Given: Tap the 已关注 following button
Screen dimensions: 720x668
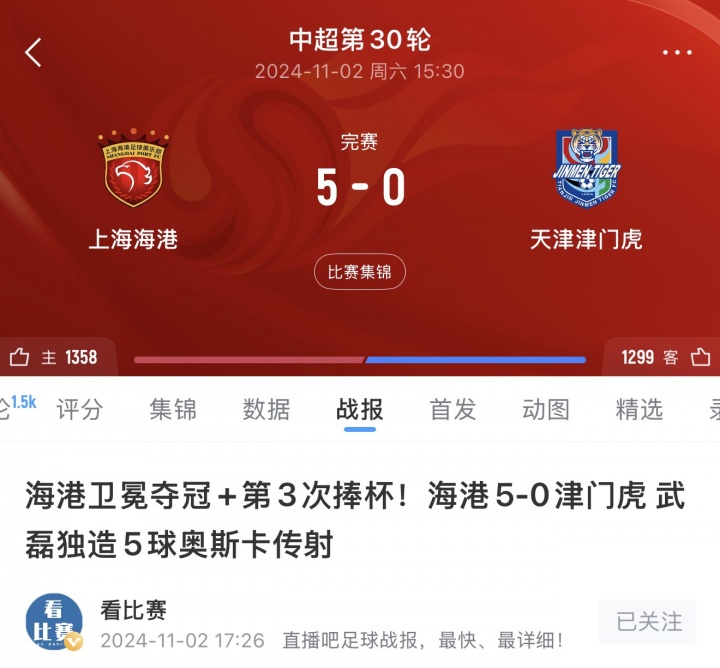Looking at the screenshot, I should coord(647,622).
